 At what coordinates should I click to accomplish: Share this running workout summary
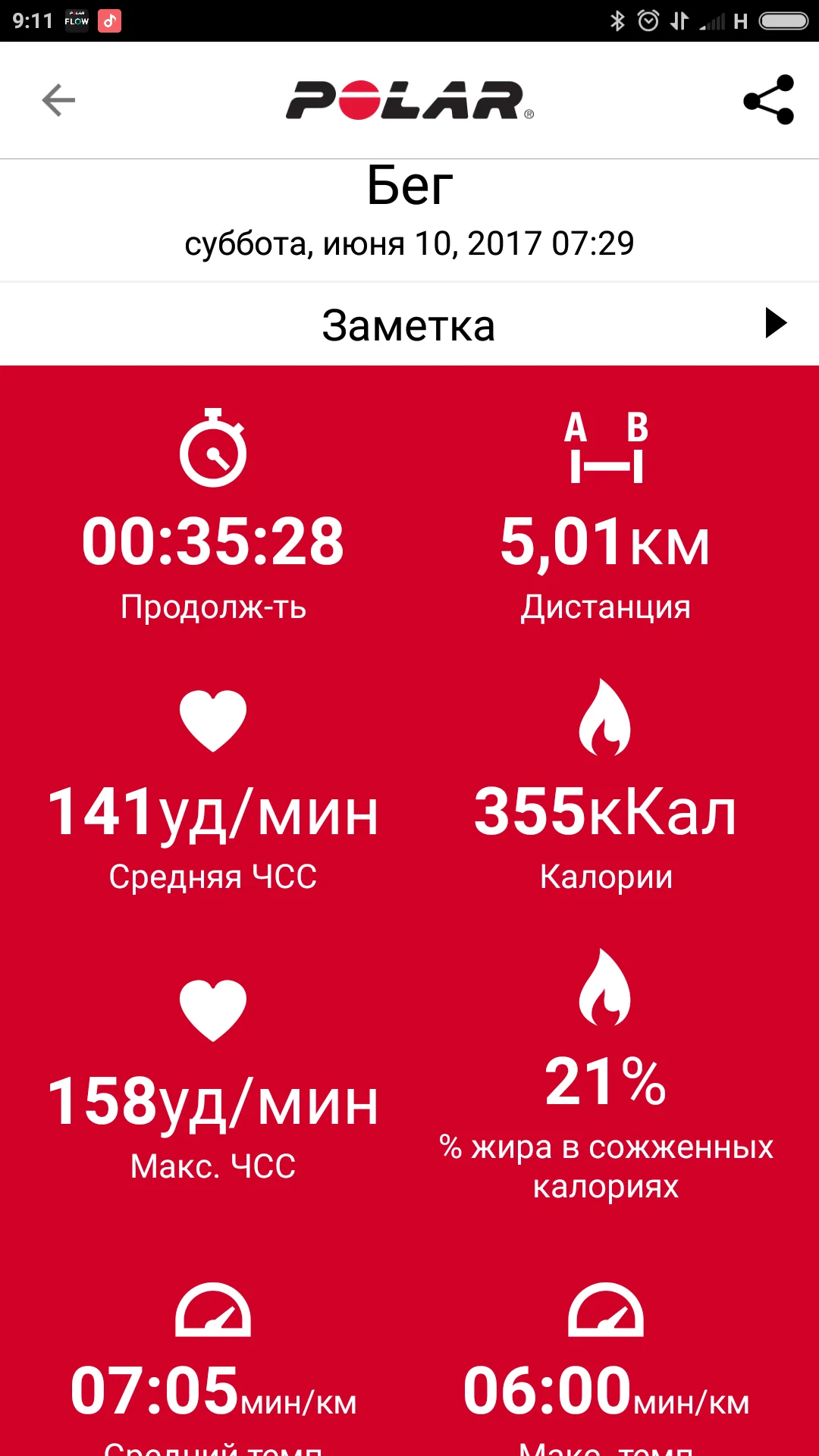tap(768, 100)
